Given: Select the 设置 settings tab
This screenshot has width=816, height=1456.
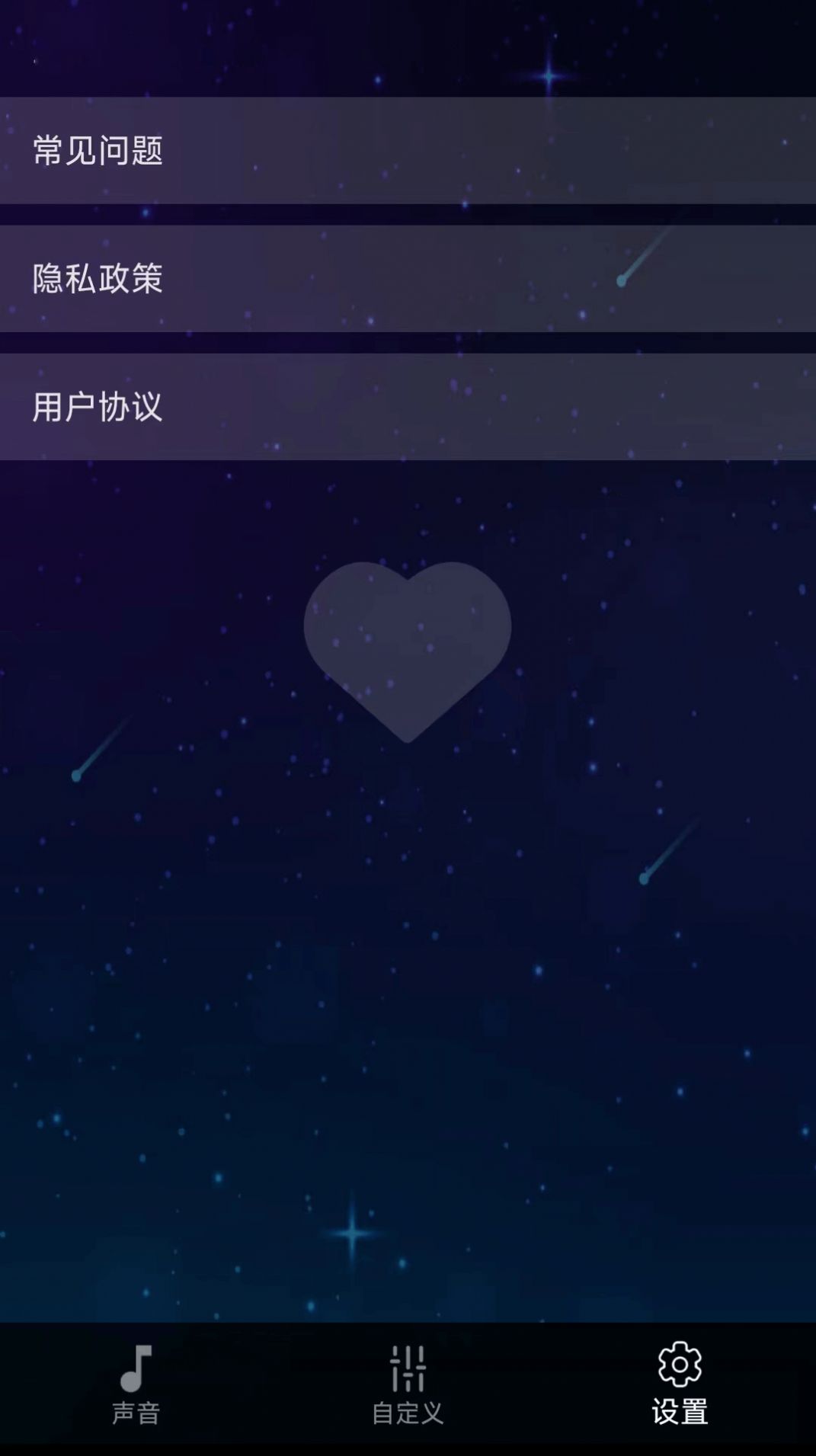Looking at the screenshot, I should (x=680, y=1384).
